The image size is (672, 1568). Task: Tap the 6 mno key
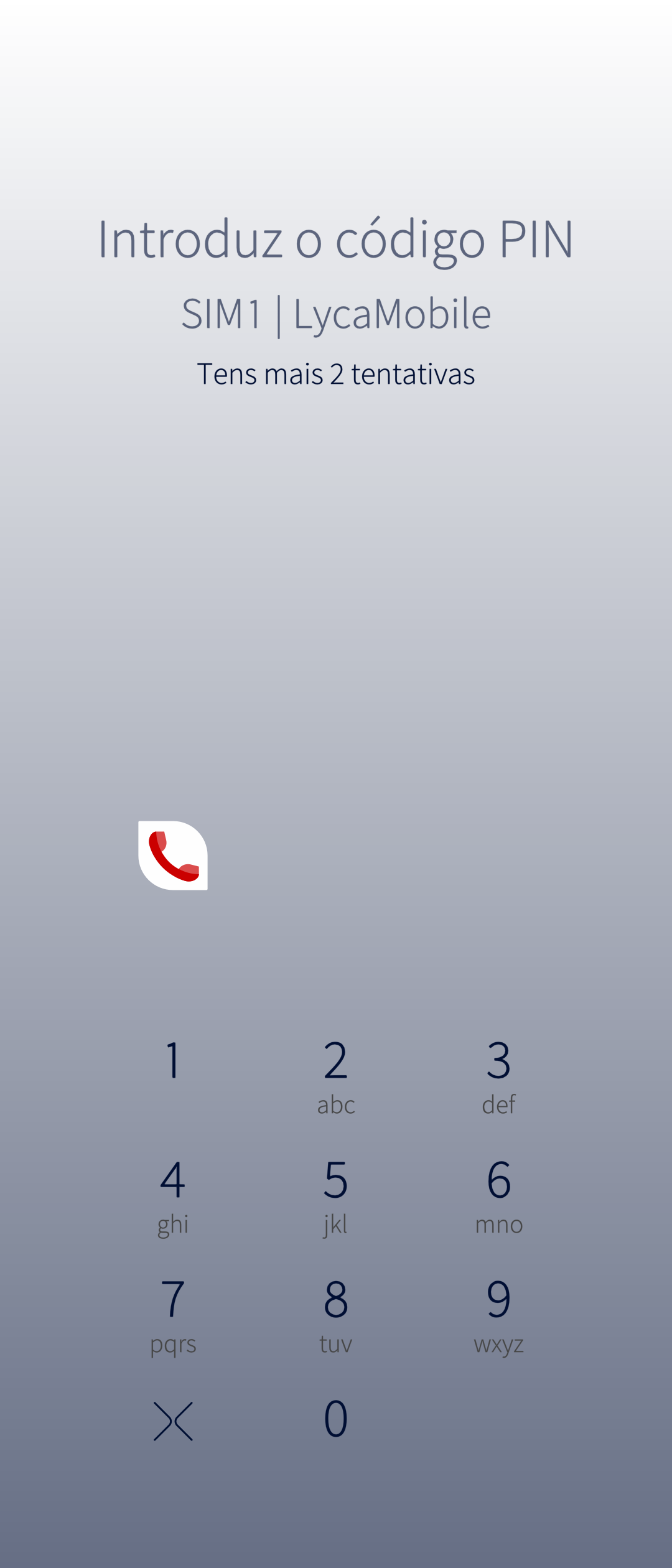pos(499,1195)
